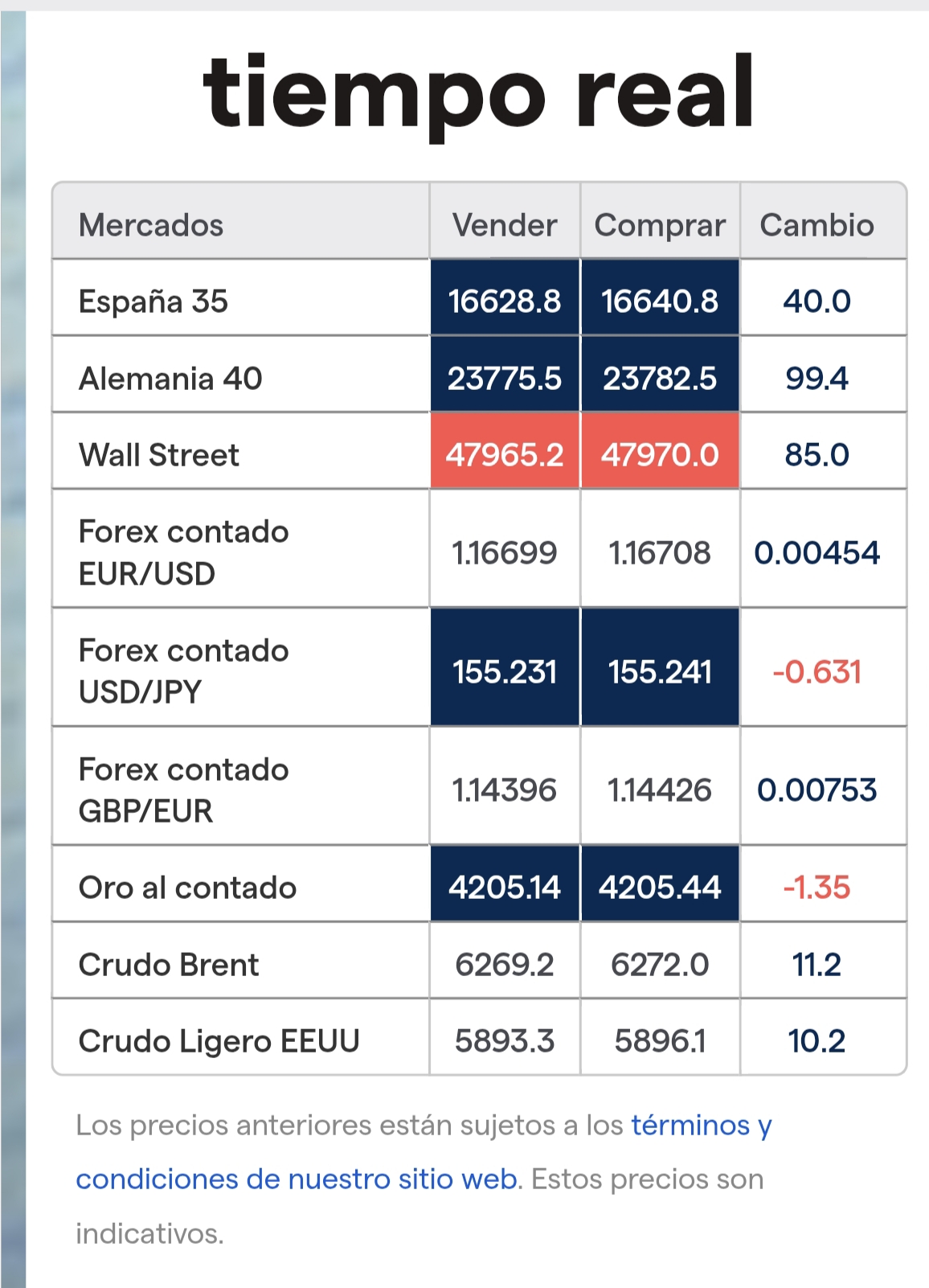Screen dimensions: 929x1288
Task: Select the Comprar price for Crudo Brent
Action: point(659,962)
